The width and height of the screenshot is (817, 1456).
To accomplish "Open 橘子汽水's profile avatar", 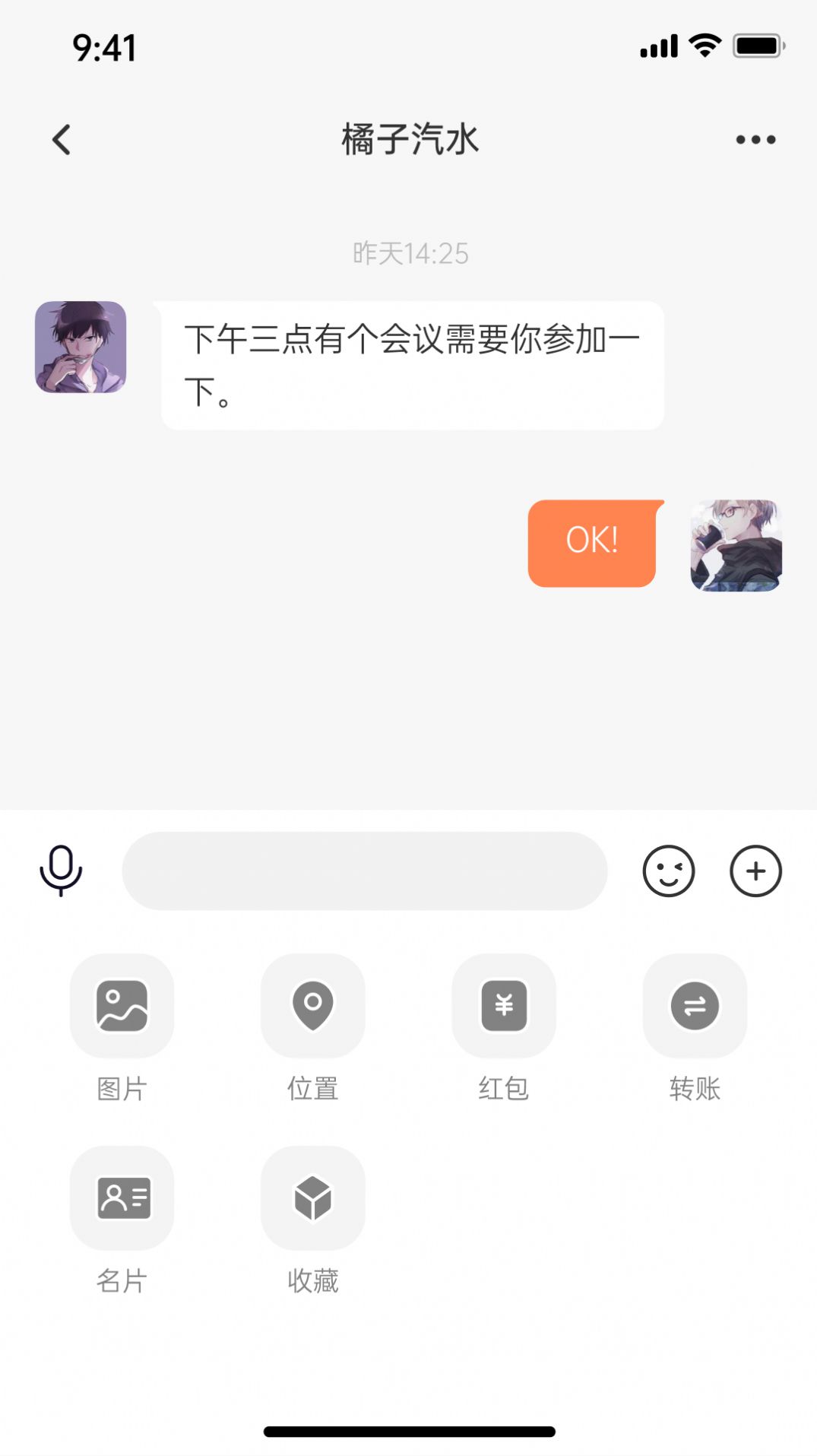I will coord(80,348).
